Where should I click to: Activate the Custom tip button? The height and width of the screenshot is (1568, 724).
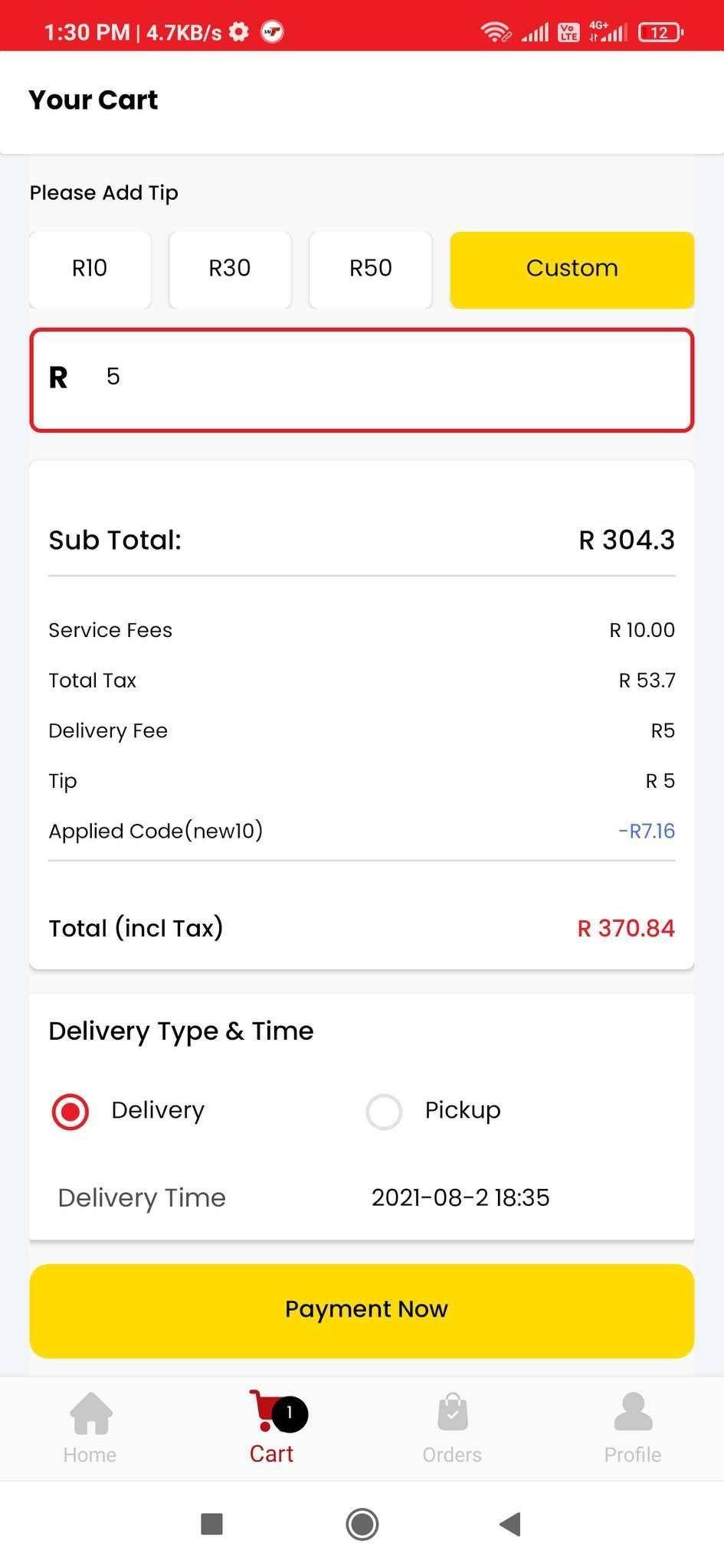pos(572,269)
